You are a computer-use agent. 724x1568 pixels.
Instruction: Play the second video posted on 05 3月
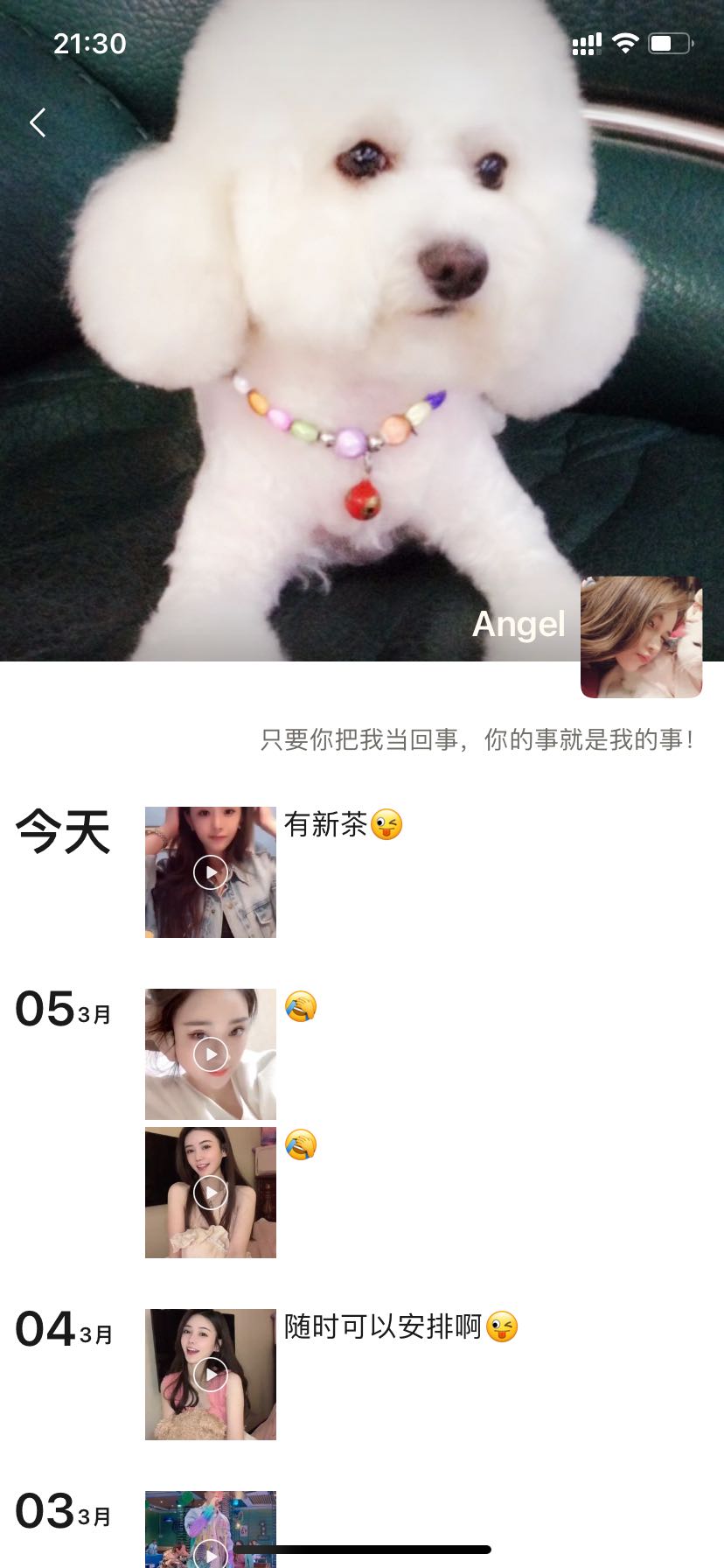point(211,1193)
